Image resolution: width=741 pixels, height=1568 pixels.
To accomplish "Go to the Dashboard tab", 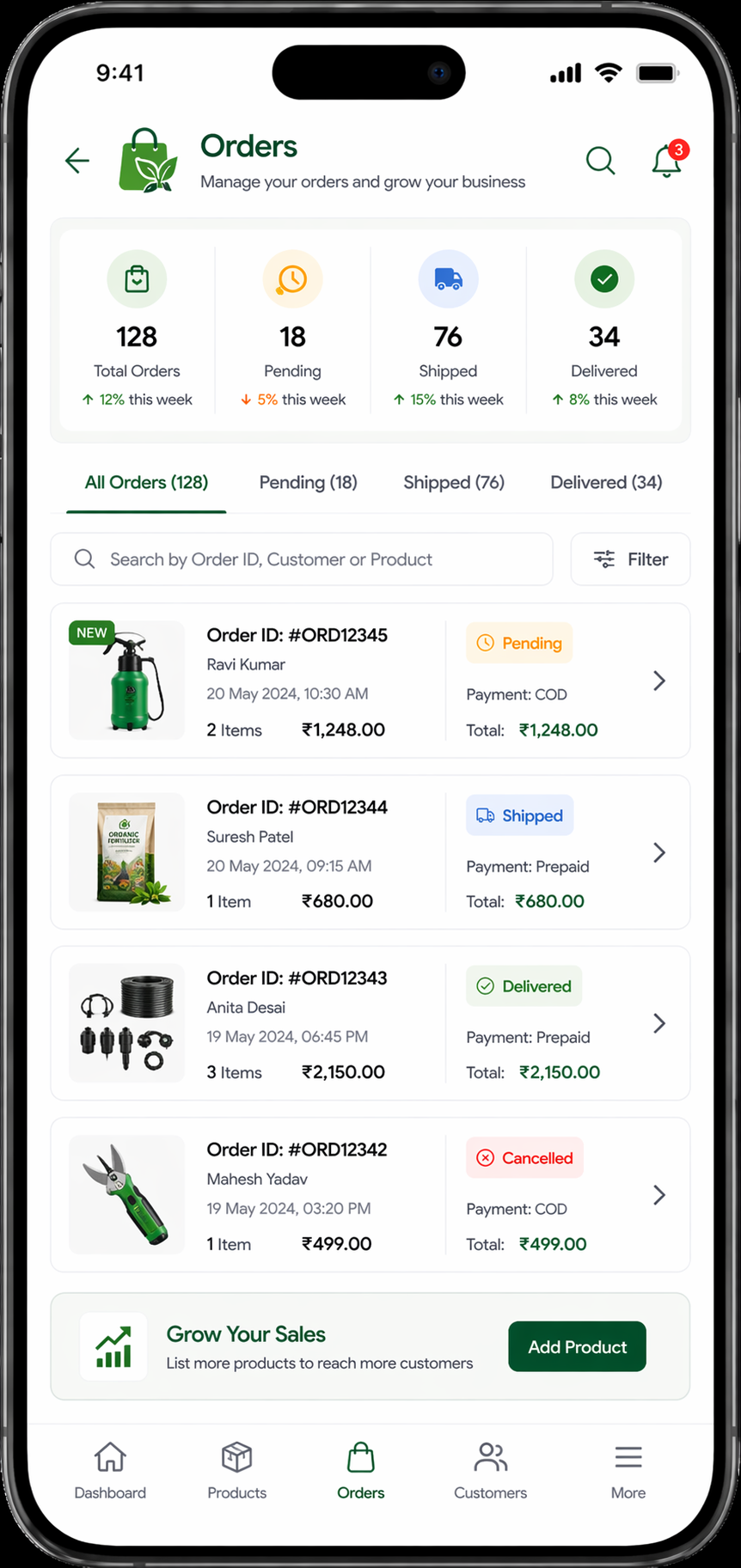I will 110,1471.
